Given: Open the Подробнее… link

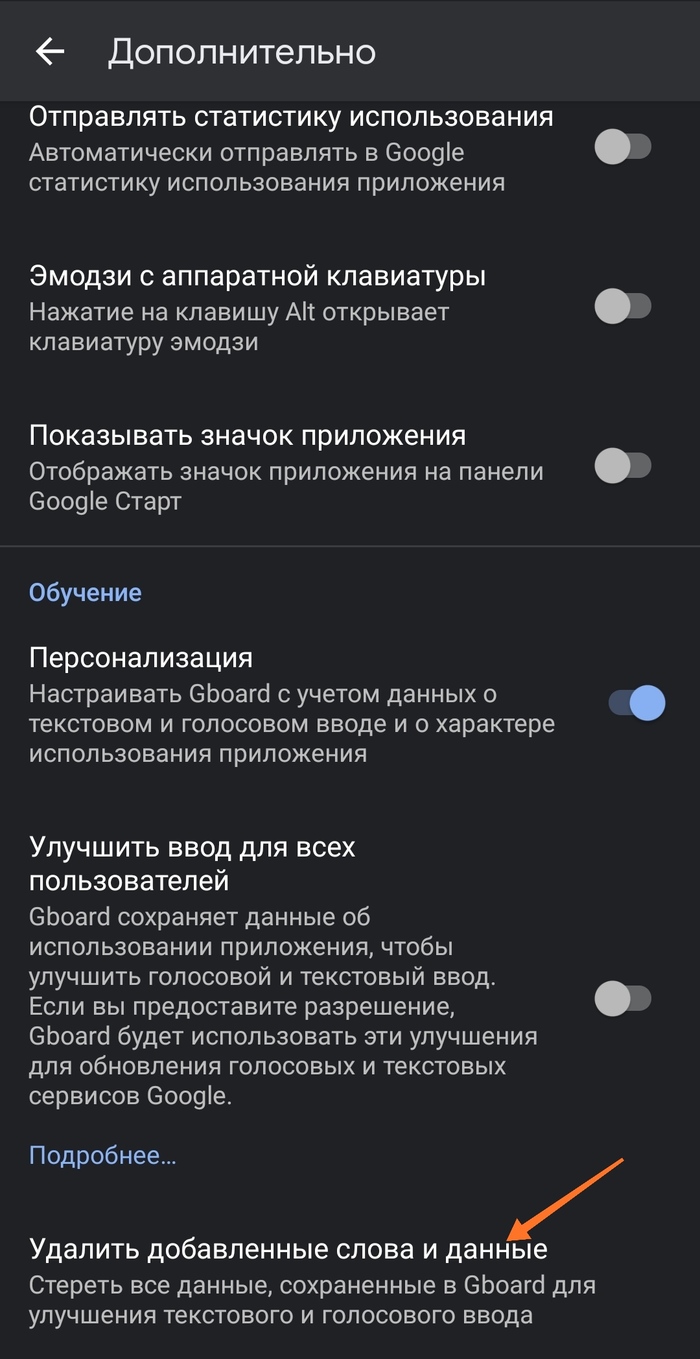Looking at the screenshot, I should tap(102, 1157).
